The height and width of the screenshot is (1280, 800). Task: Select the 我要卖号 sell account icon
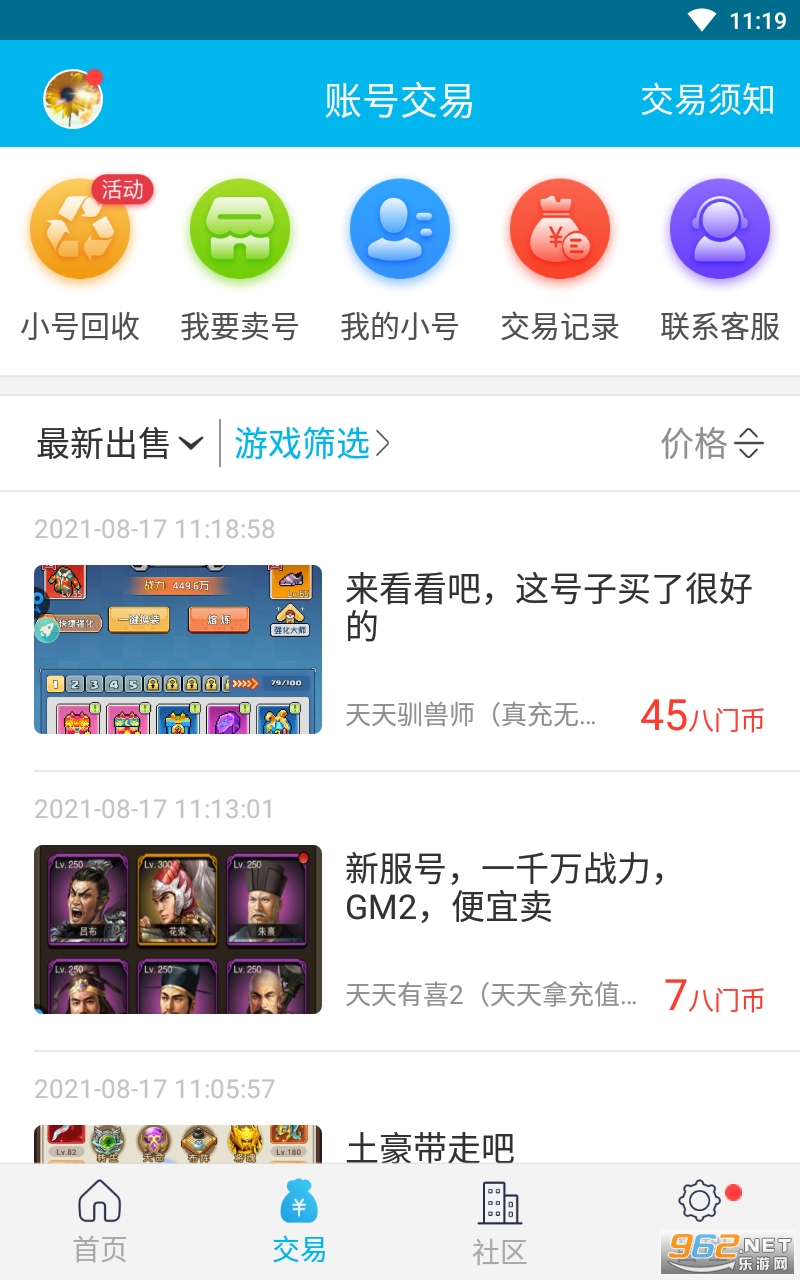[x=240, y=229]
